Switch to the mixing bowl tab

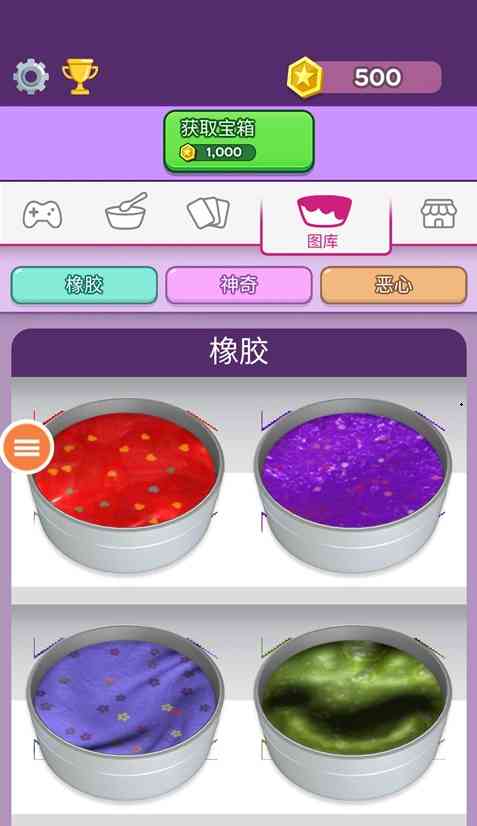[126, 211]
